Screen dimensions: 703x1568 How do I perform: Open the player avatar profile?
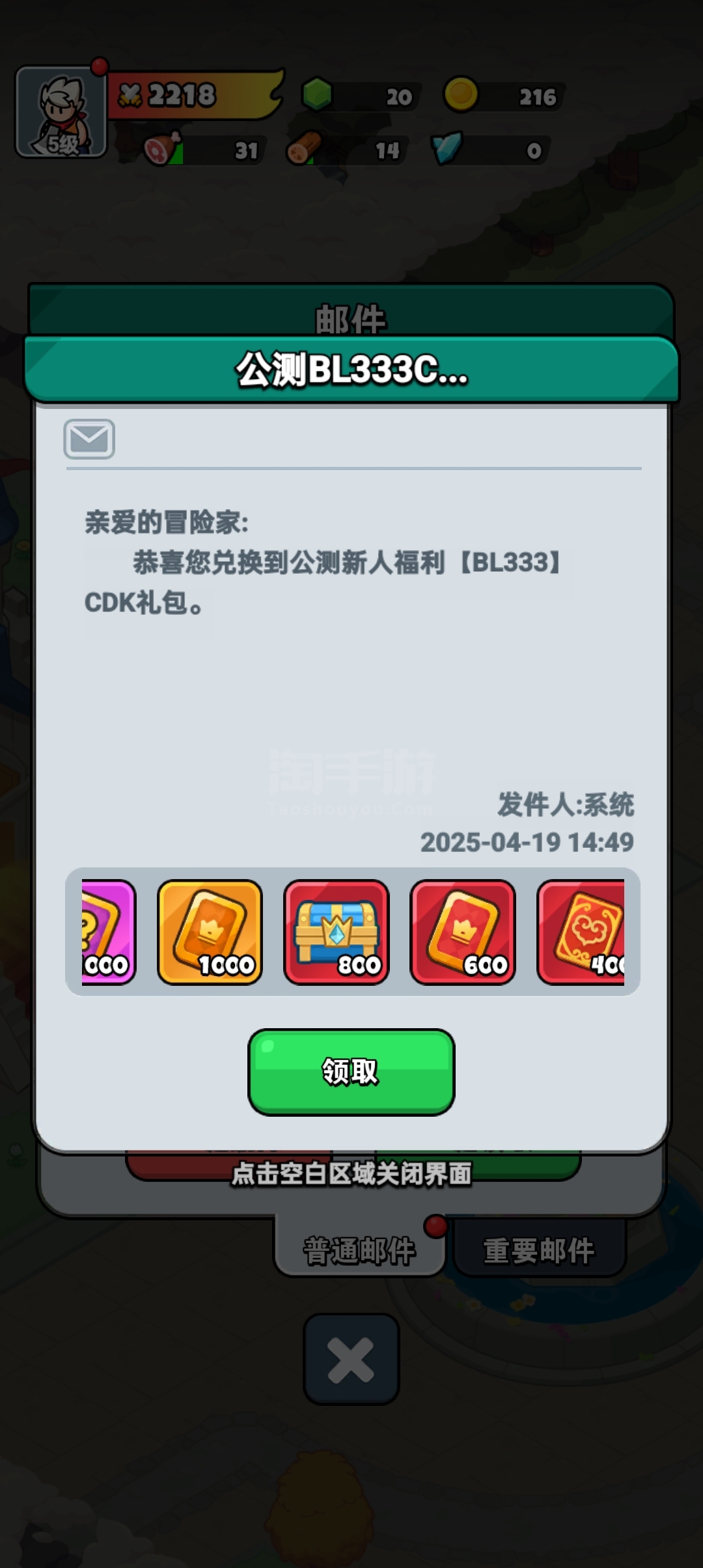(x=61, y=112)
